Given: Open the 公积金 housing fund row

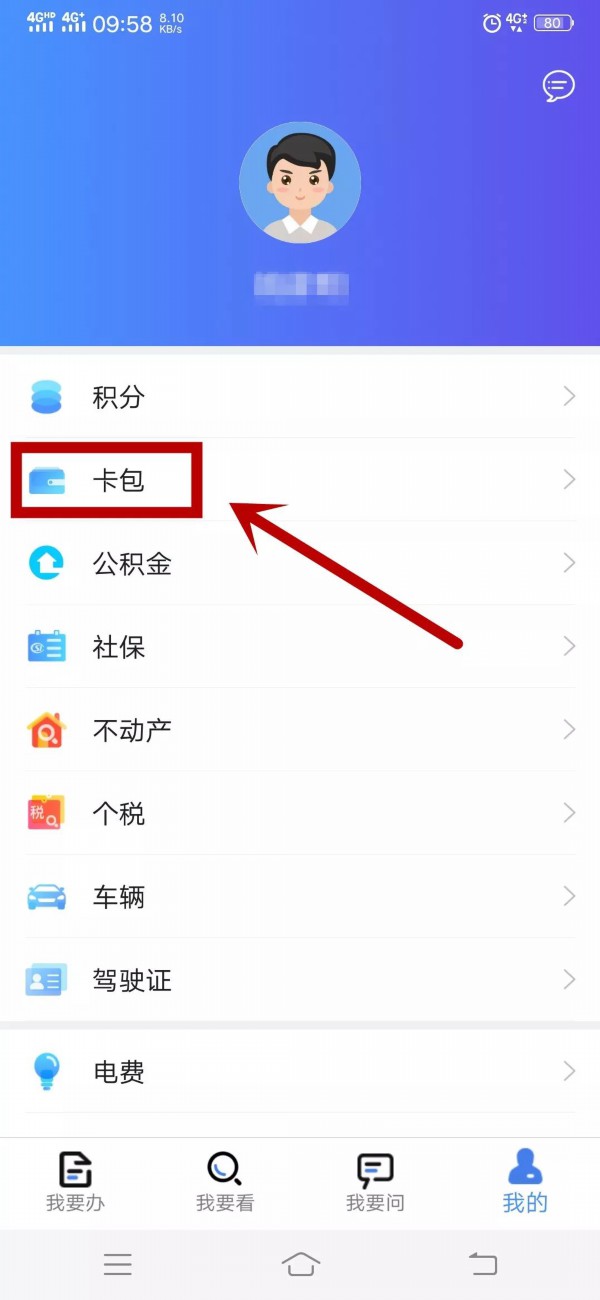Looking at the screenshot, I should 300,564.
